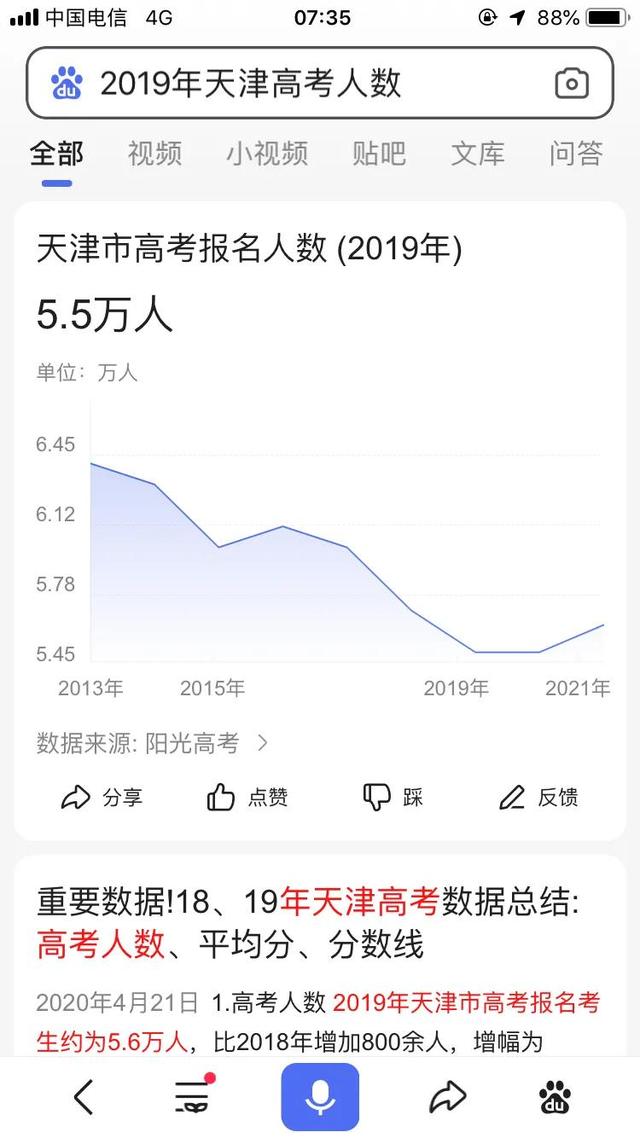The height and width of the screenshot is (1138, 640).
Task: Start voice search with the microphone
Action: pos(320,1097)
